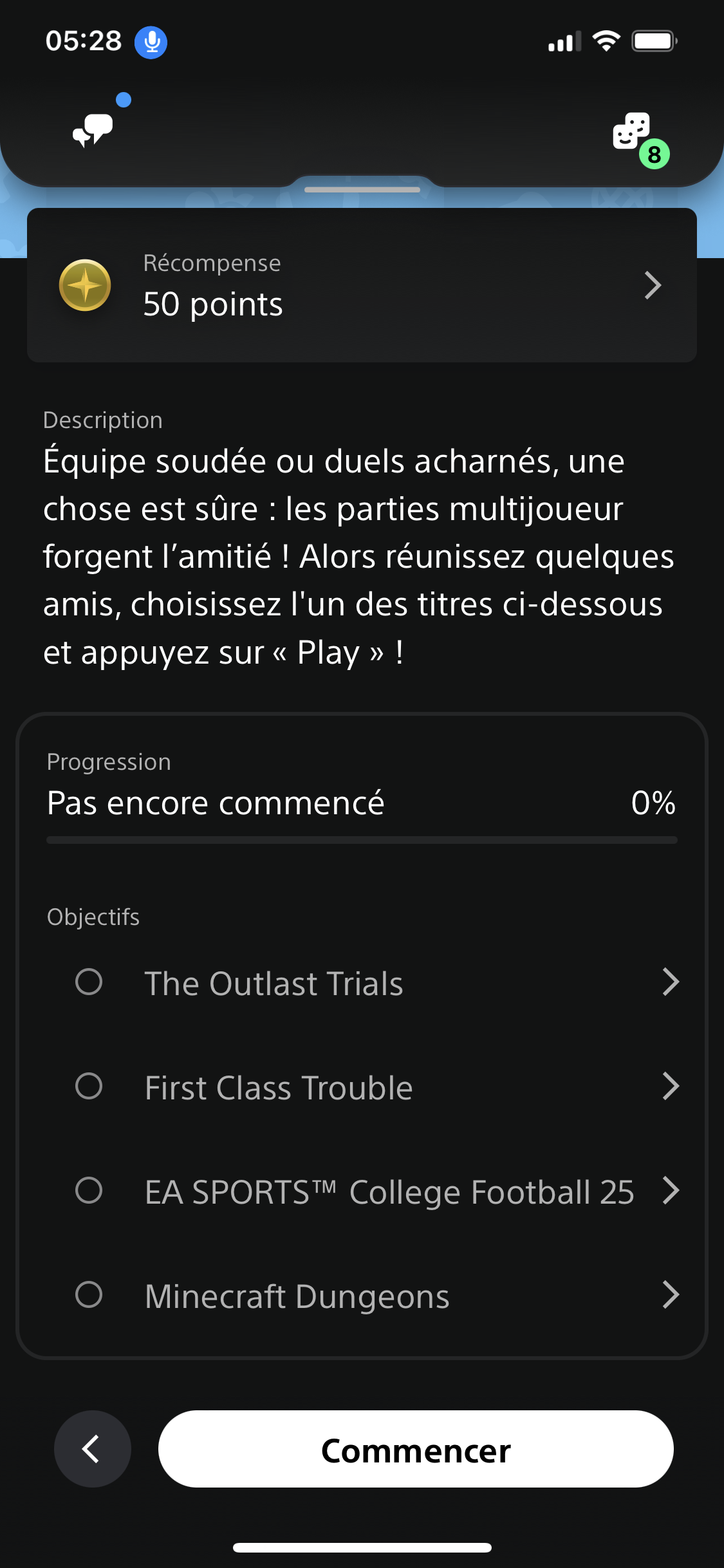Open the friends icon with badge 8
Viewport: 724px width, 1568px height.
coord(634,133)
